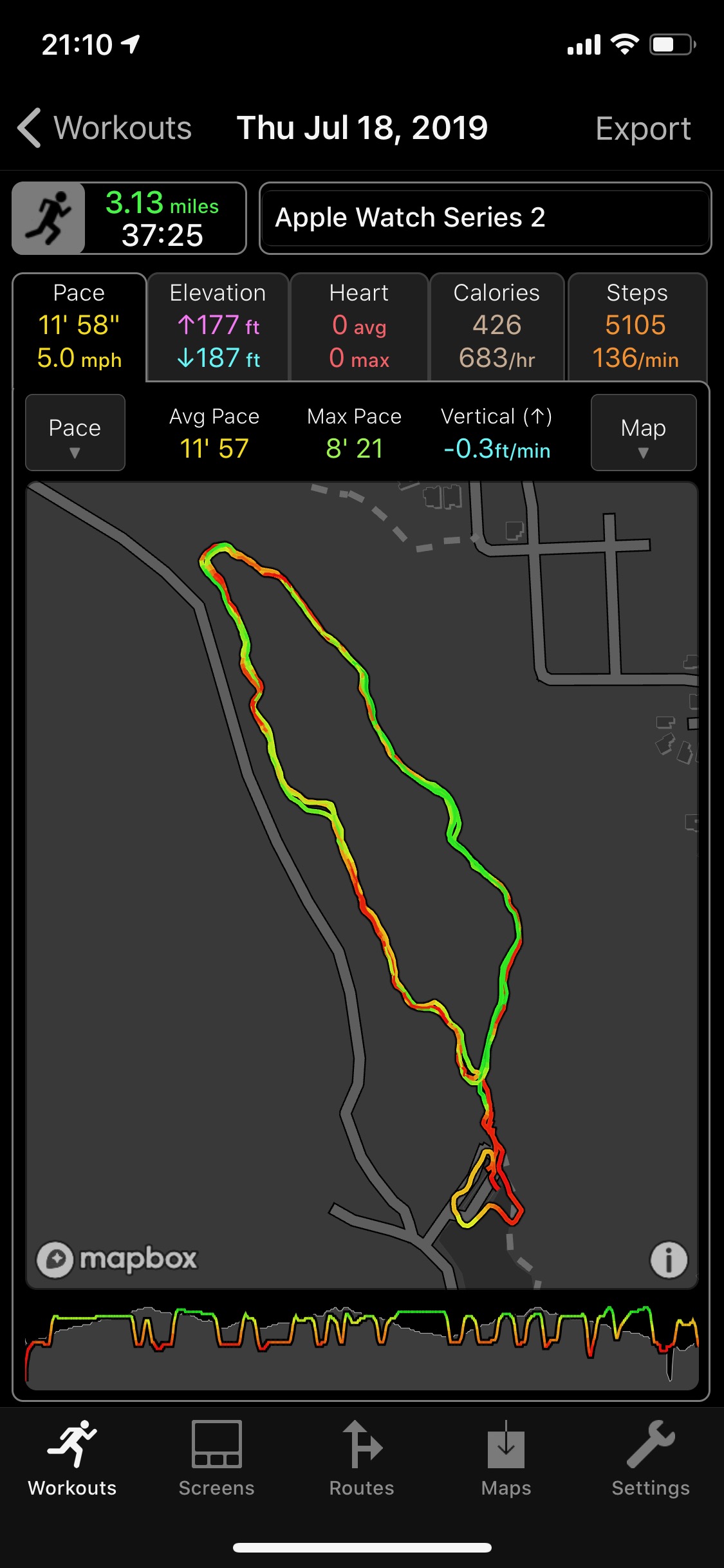Go back to Workouts list
This screenshot has width=724, height=1568.
pos(105,127)
